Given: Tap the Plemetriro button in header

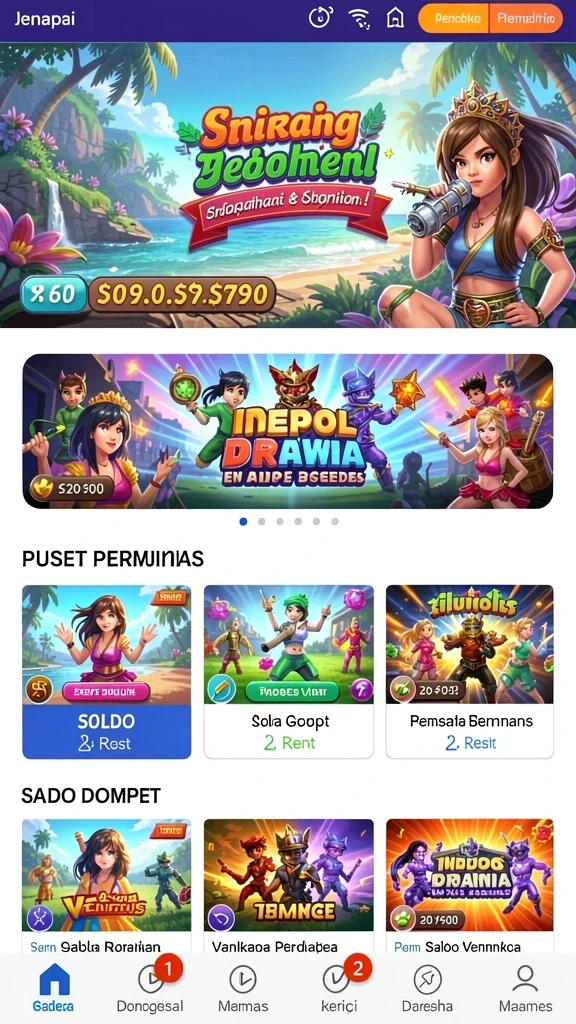Looking at the screenshot, I should 526,19.
